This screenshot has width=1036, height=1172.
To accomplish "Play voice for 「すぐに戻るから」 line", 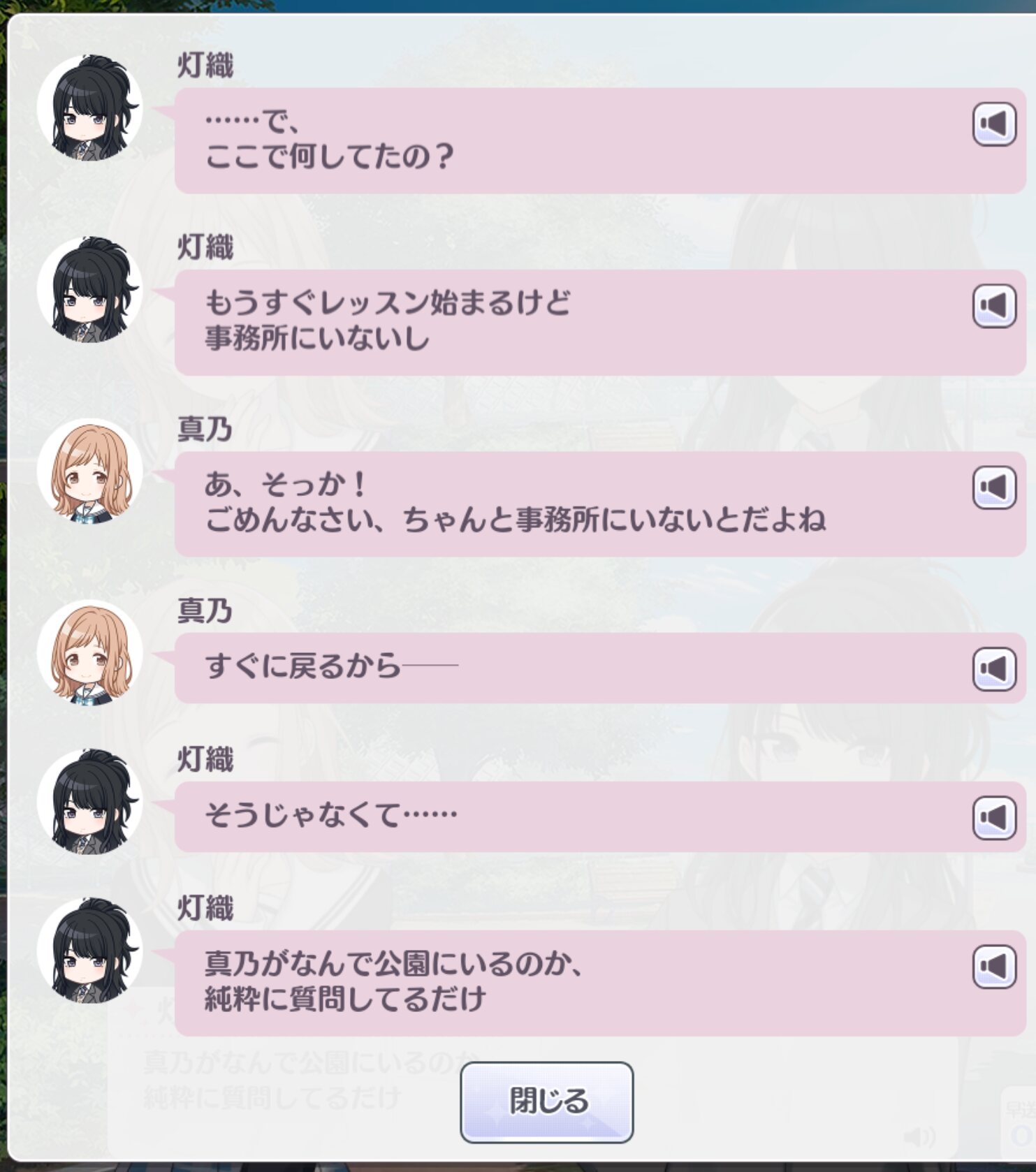I will (x=994, y=668).
